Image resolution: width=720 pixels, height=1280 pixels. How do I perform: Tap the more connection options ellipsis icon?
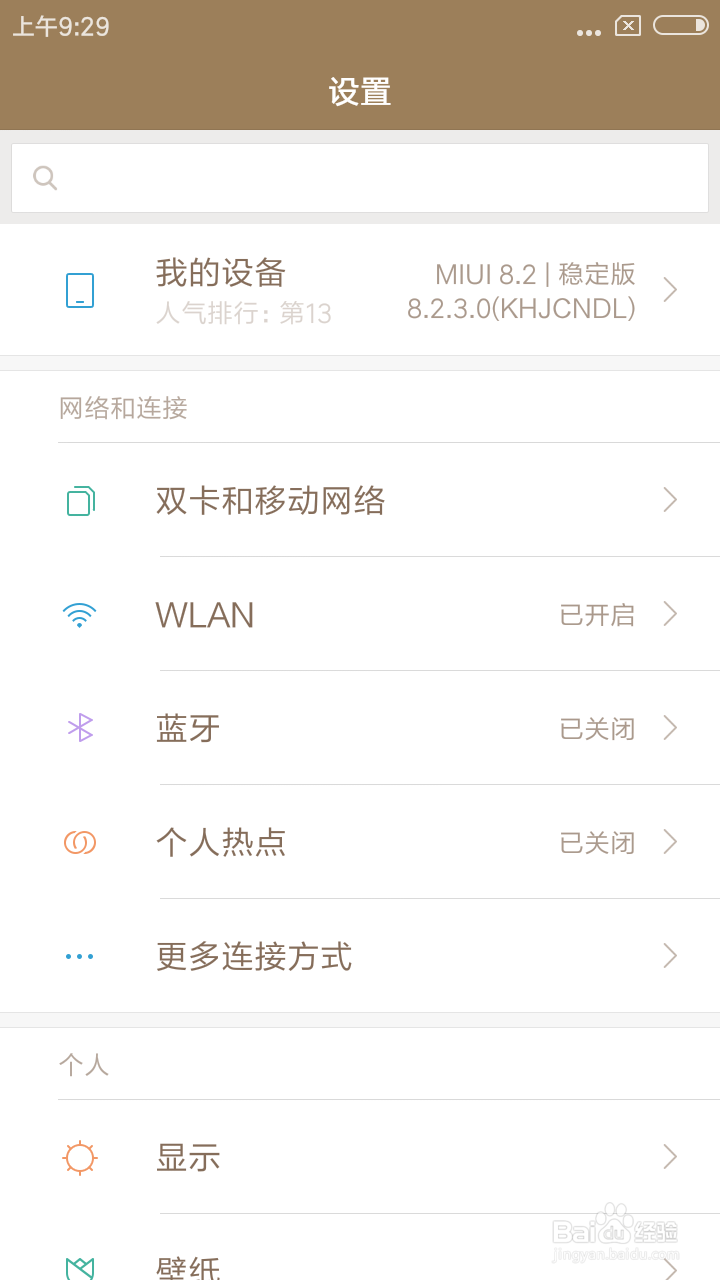click(x=79, y=956)
